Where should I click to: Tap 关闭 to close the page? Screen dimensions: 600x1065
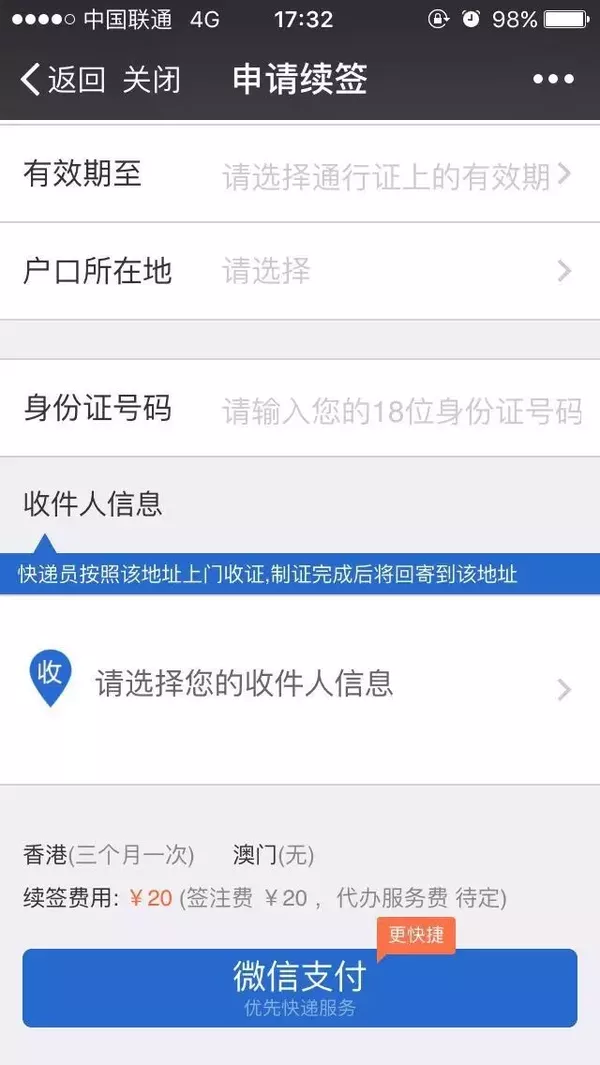(x=152, y=79)
